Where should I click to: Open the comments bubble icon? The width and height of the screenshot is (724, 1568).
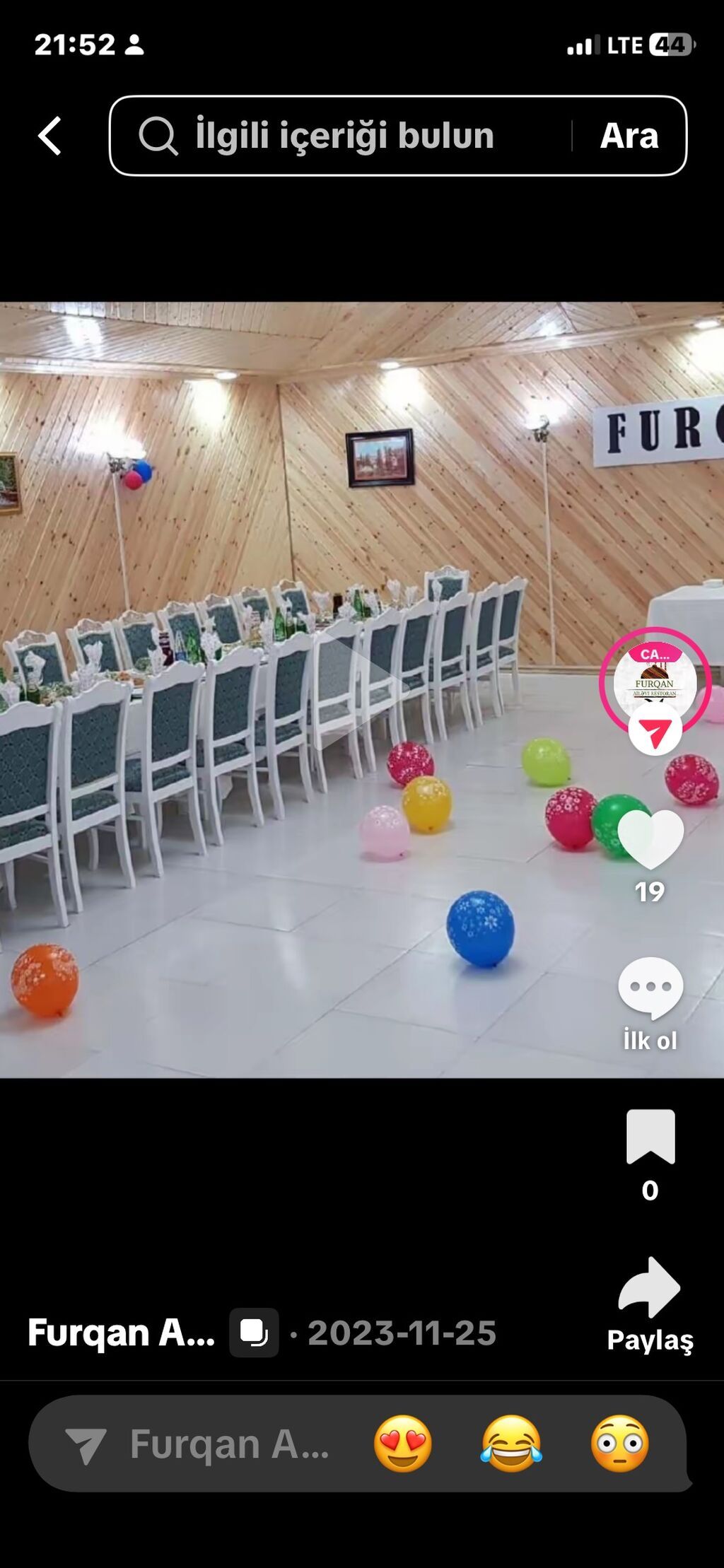pos(650,988)
